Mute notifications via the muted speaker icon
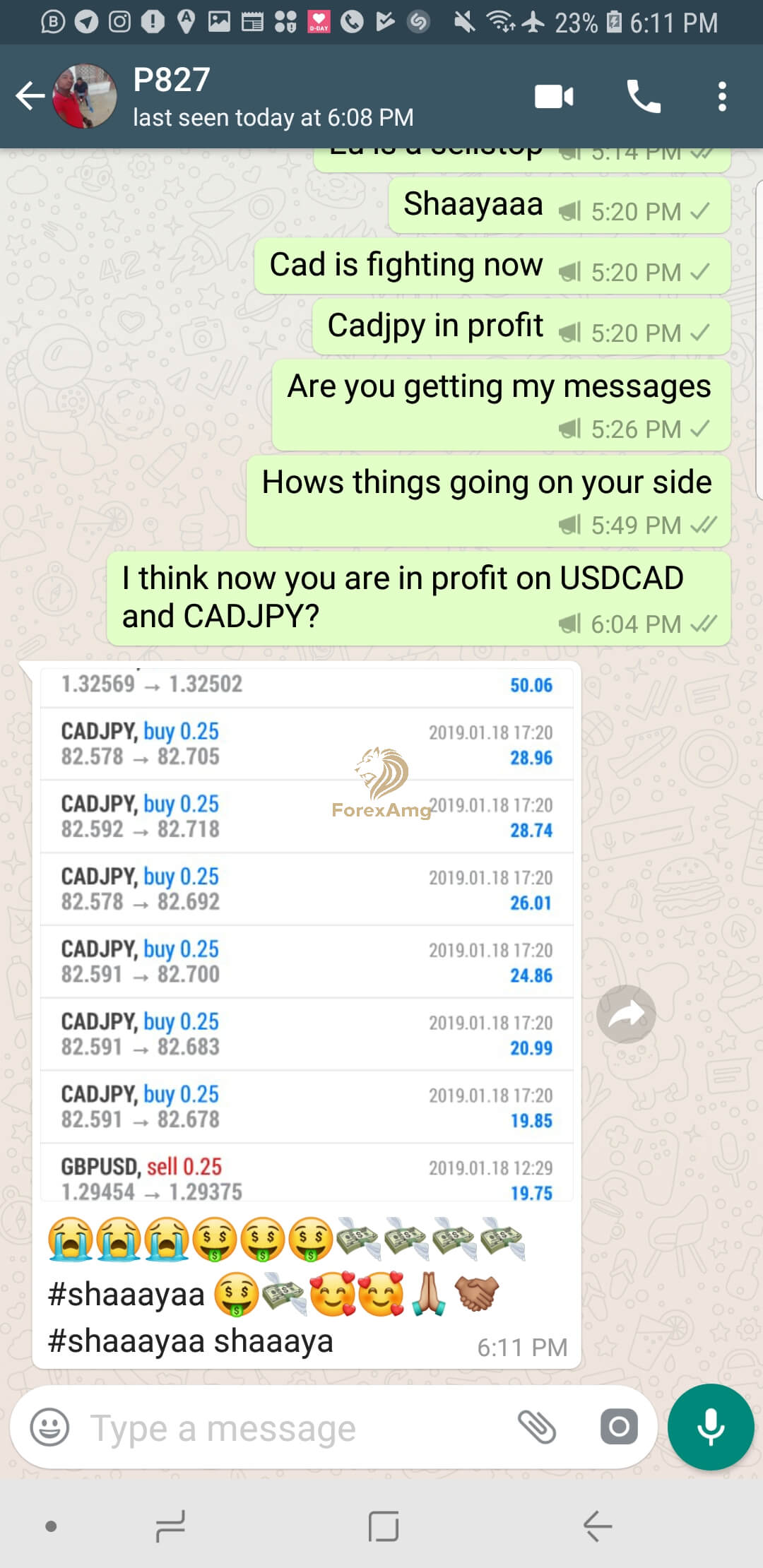 (x=463, y=23)
